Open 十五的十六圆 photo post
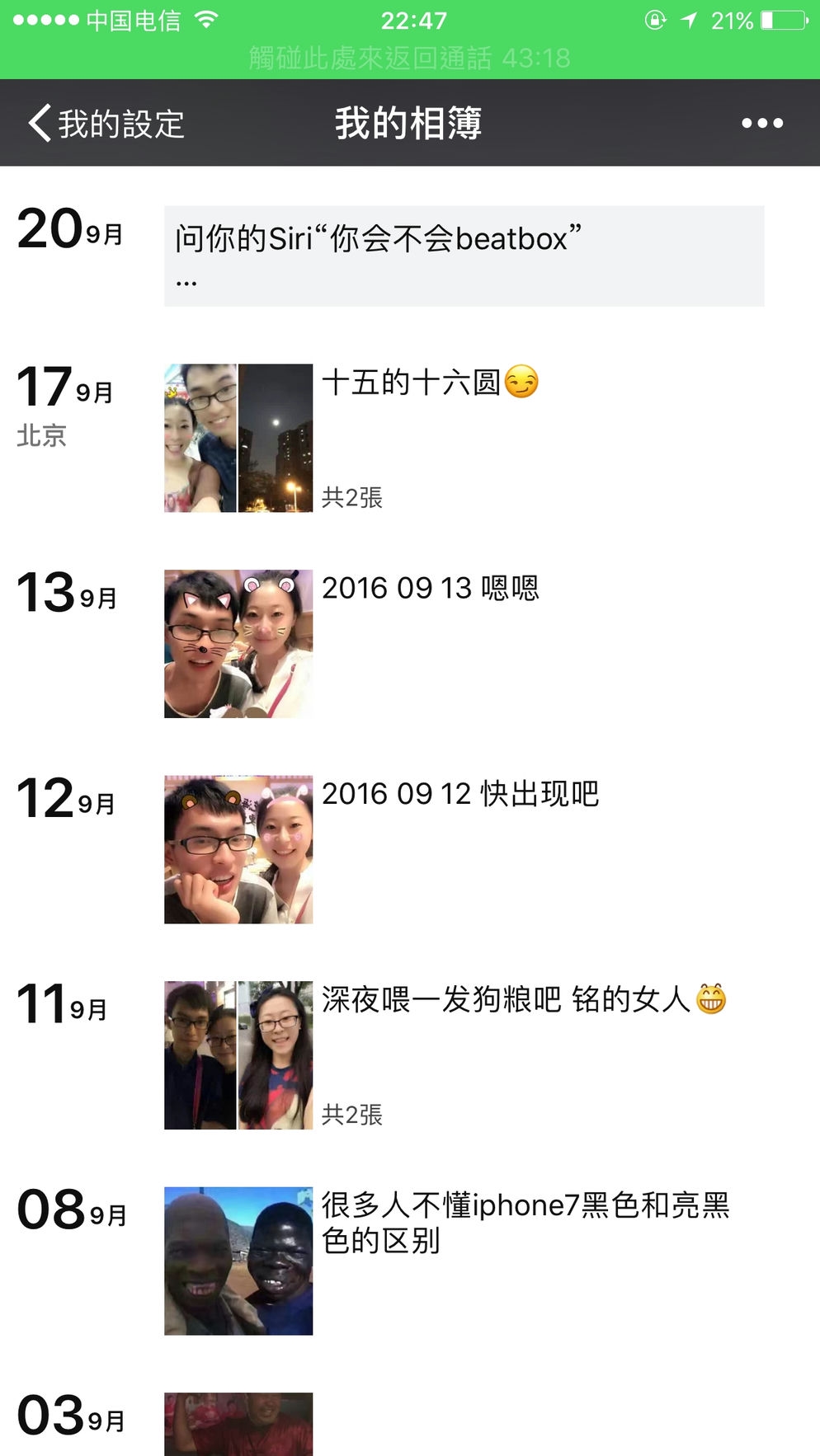The width and height of the screenshot is (820, 1456). 238,438
